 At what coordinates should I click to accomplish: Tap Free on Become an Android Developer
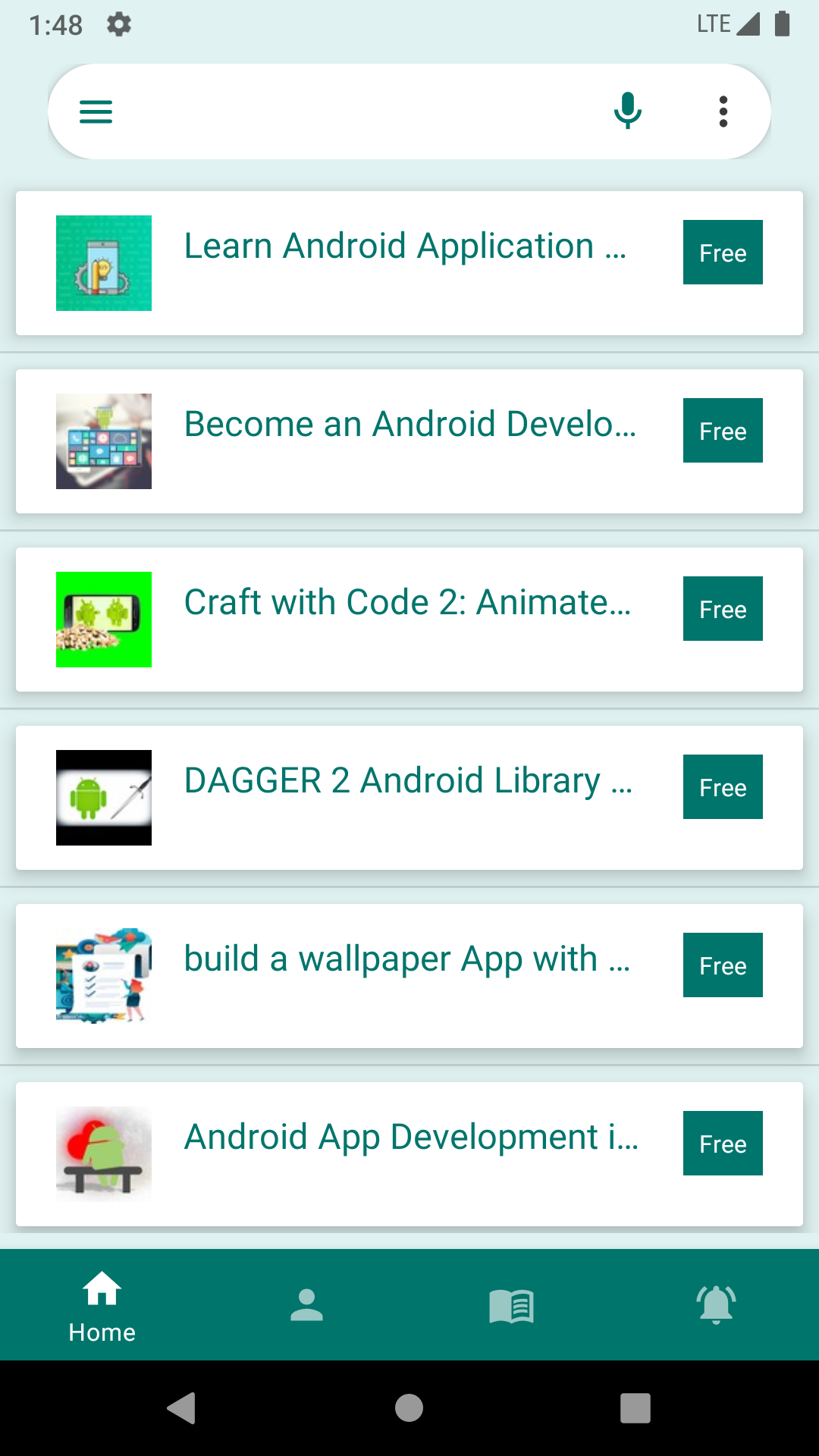pyautogui.click(x=723, y=431)
